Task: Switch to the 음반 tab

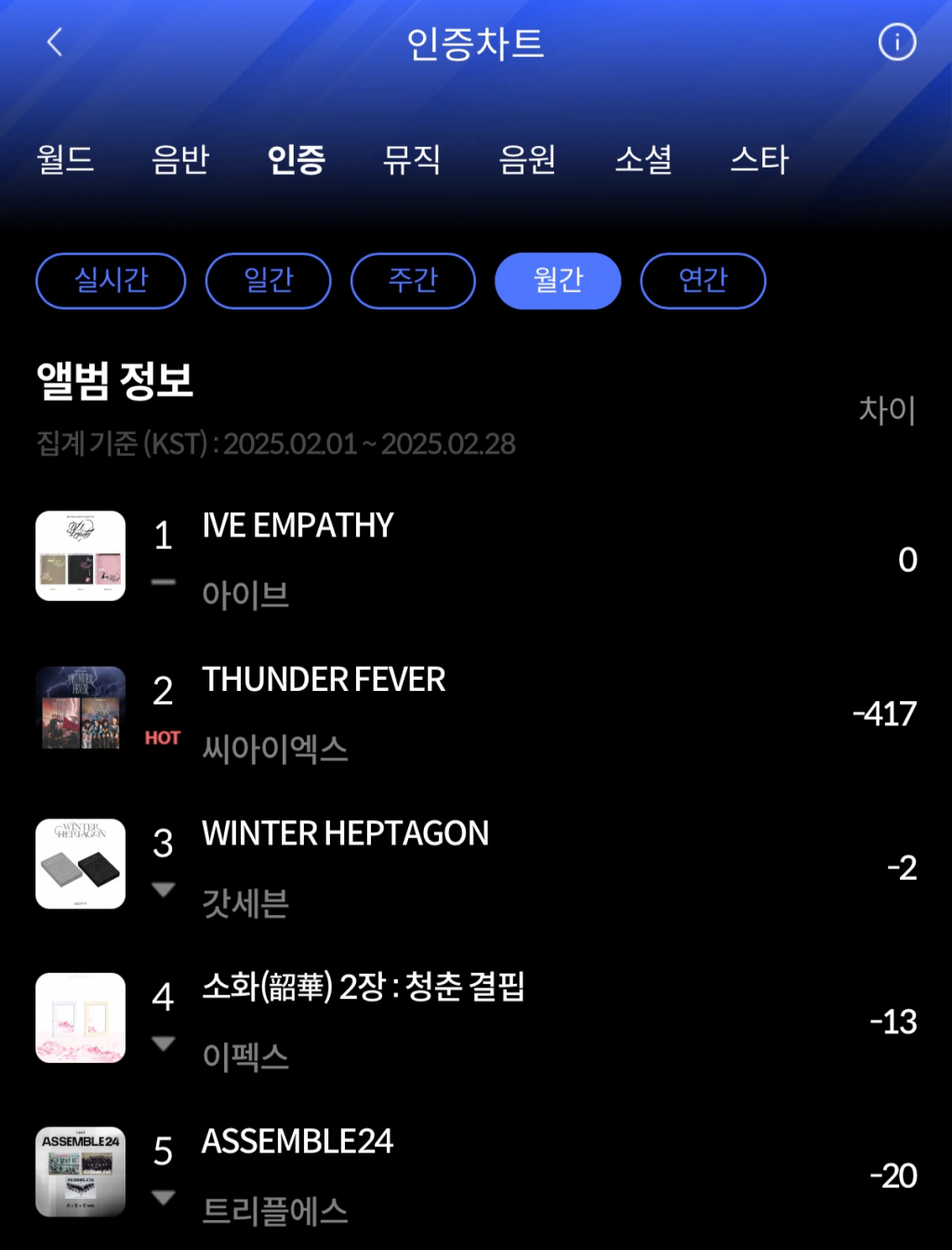Action: [180, 159]
